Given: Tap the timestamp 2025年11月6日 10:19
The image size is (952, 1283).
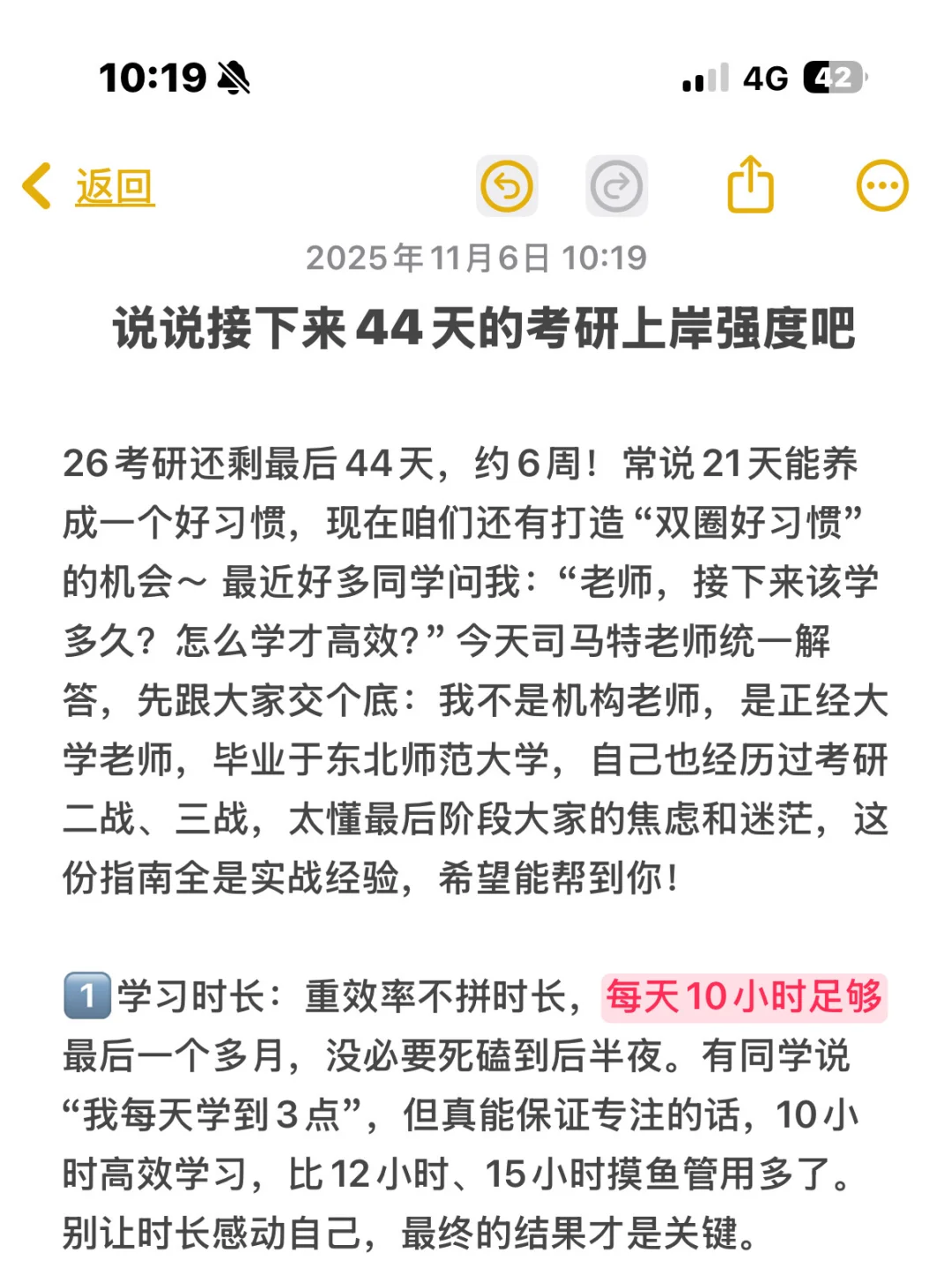Looking at the screenshot, I should tap(476, 258).
